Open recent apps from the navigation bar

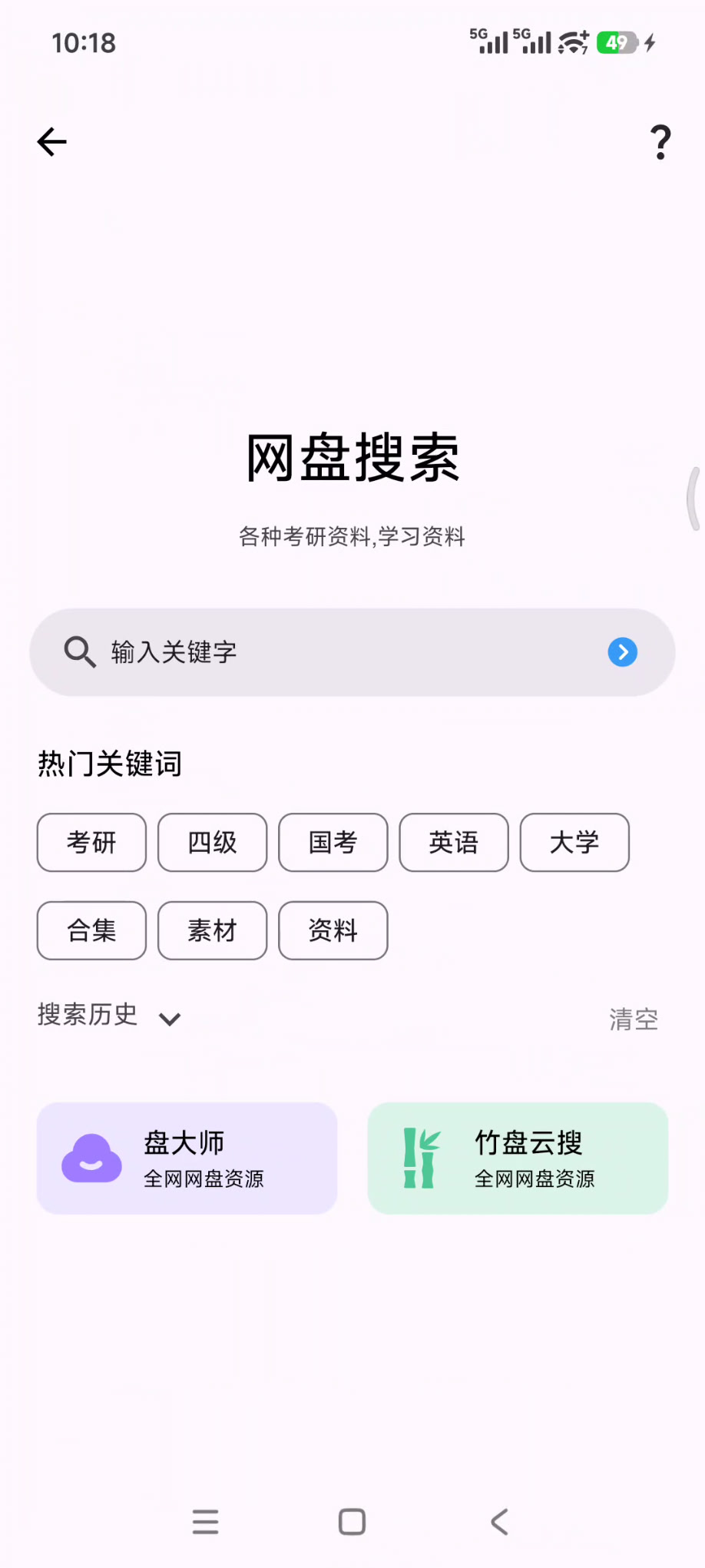[x=205, y=1522]
